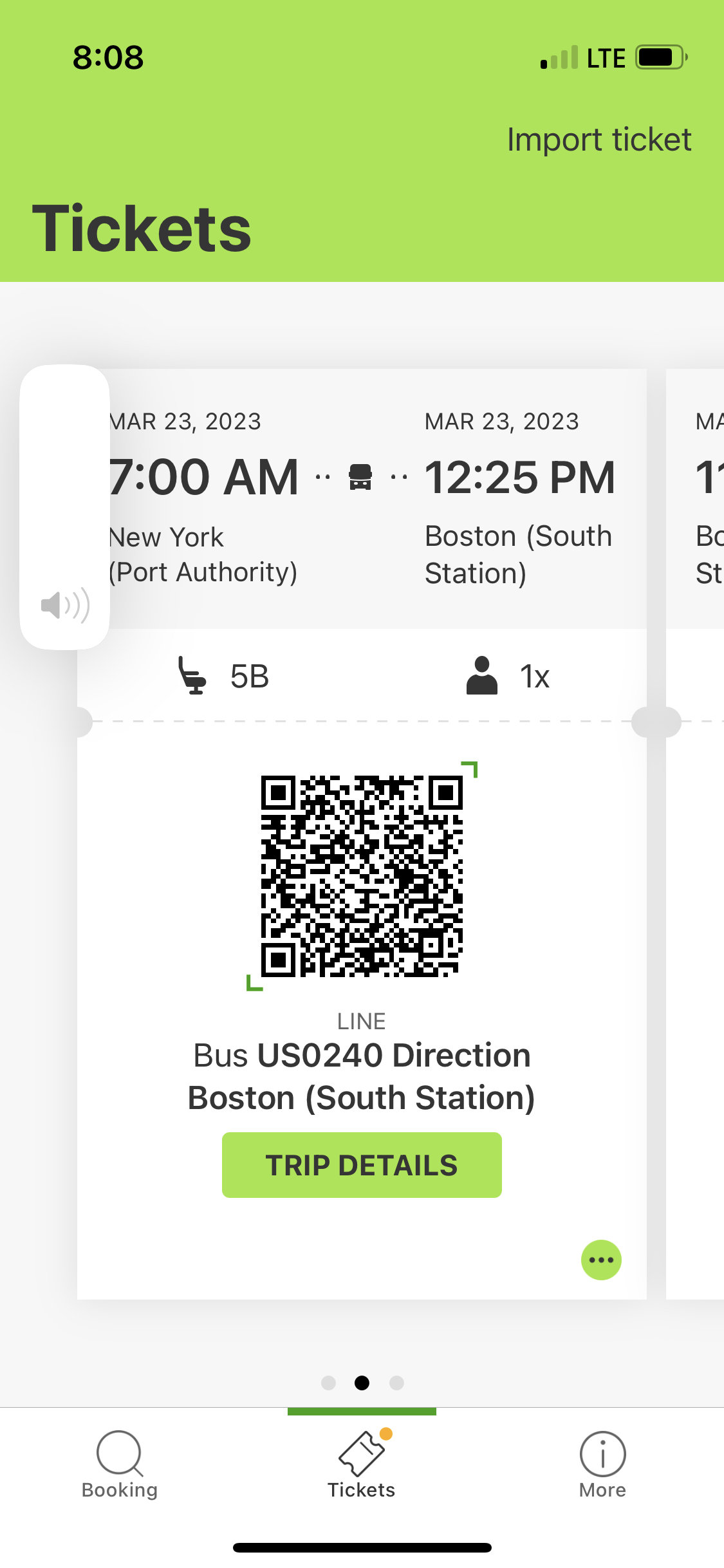724x1568 pixels.
Task: Open the green three-dot options circle on ticket
Action: coord(600,1260)
